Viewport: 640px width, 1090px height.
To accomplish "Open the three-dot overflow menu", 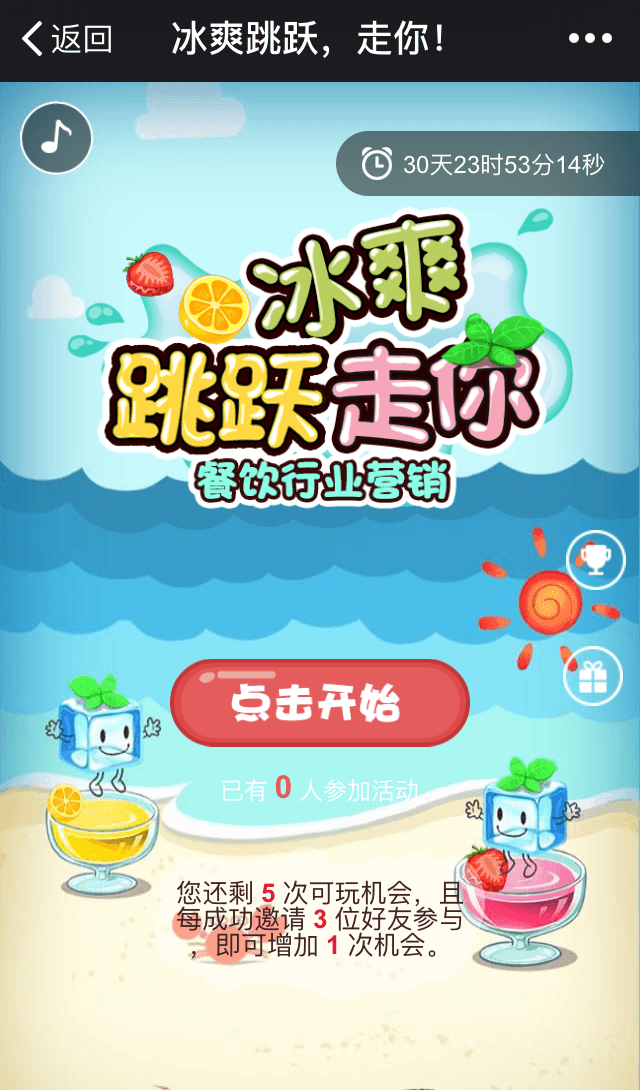I will 589,40.
